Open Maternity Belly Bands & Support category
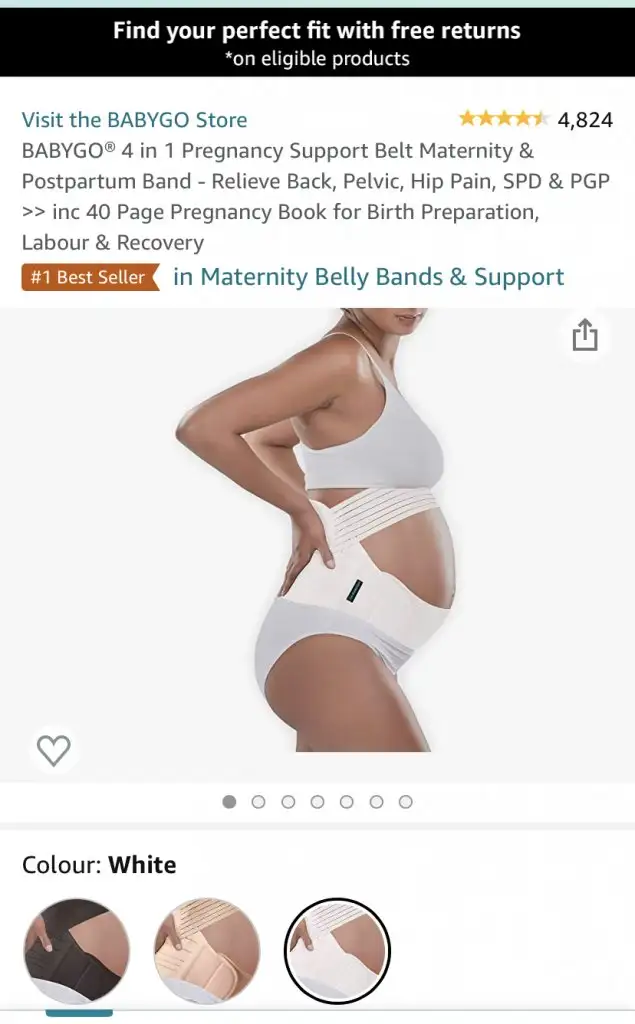The height and width of the screenshot is (1024, 635). pos(368,277)
